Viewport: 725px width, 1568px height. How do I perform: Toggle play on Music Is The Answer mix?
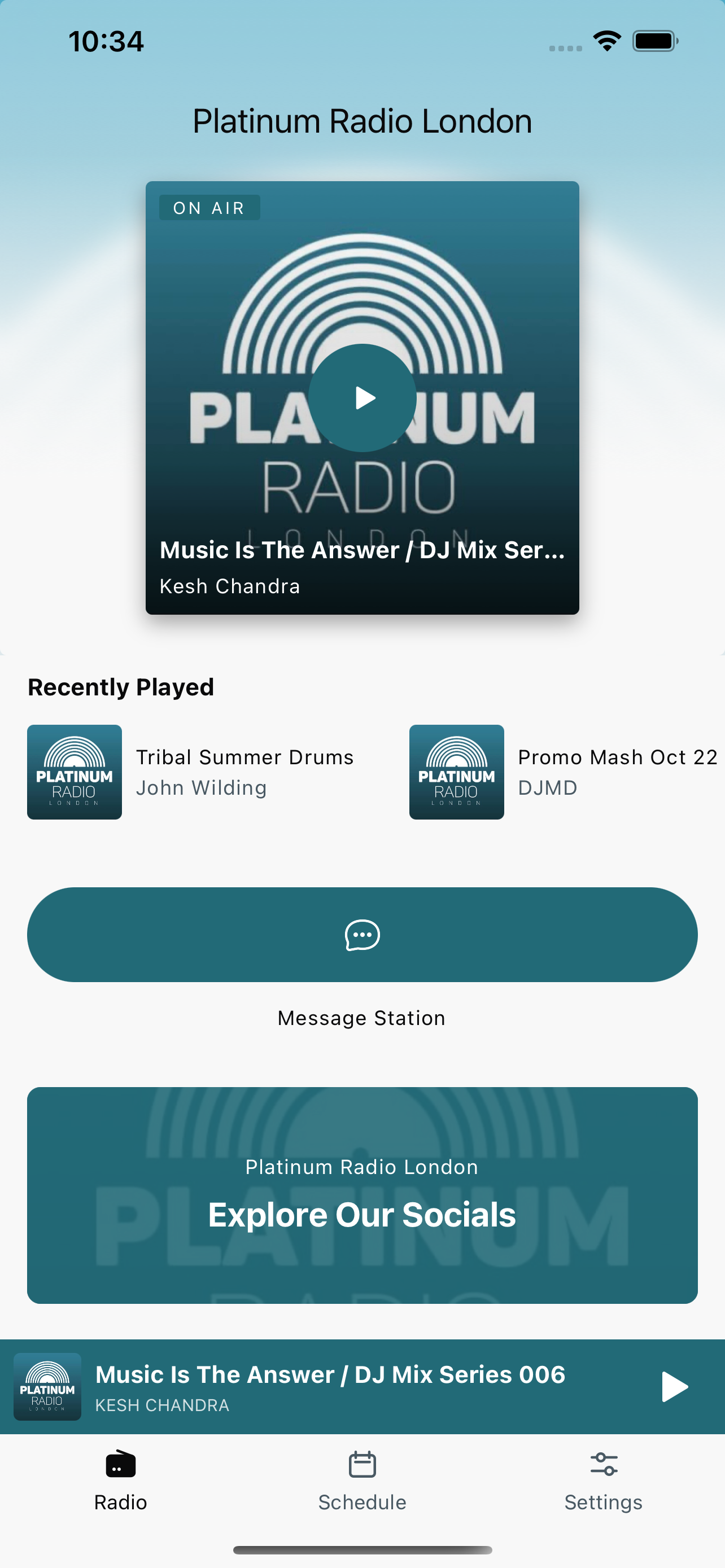pyautogui.click(x=673, y=1387)
